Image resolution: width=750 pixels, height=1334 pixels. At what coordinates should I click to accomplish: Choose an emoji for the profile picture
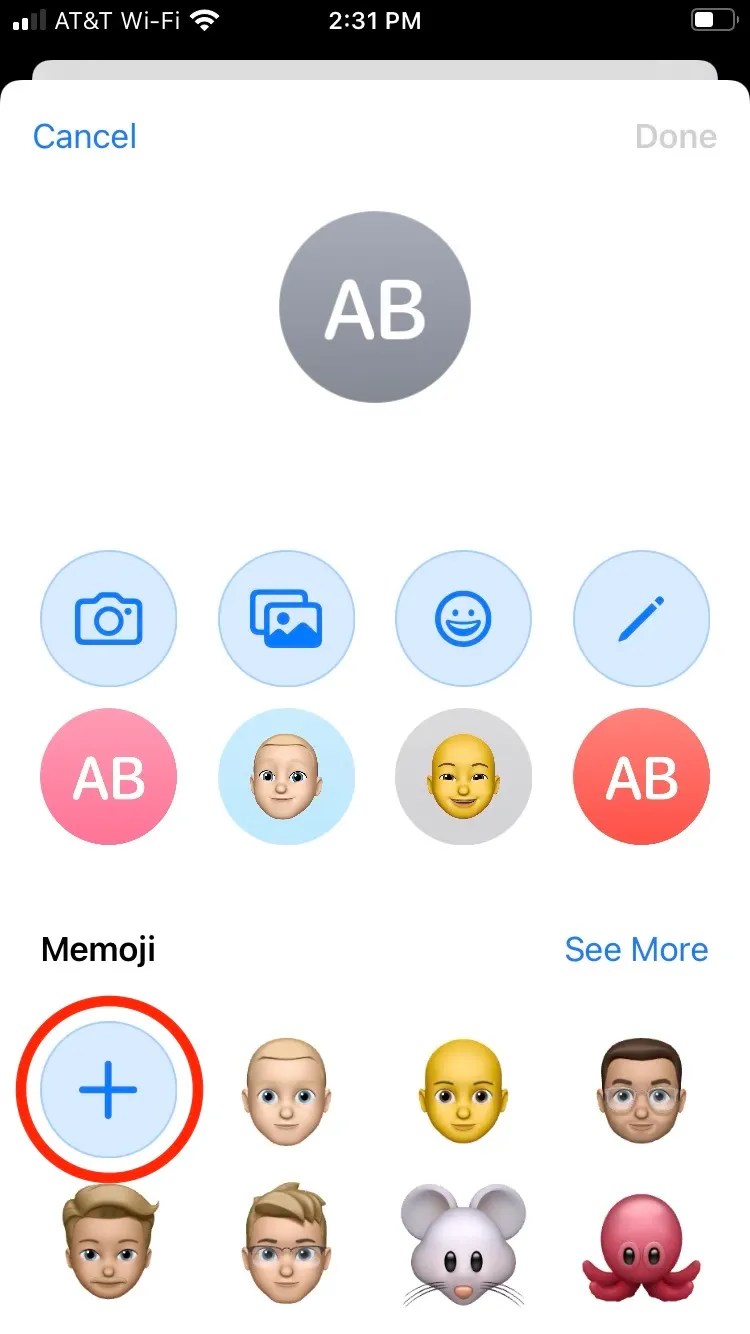tap(464, 619)
